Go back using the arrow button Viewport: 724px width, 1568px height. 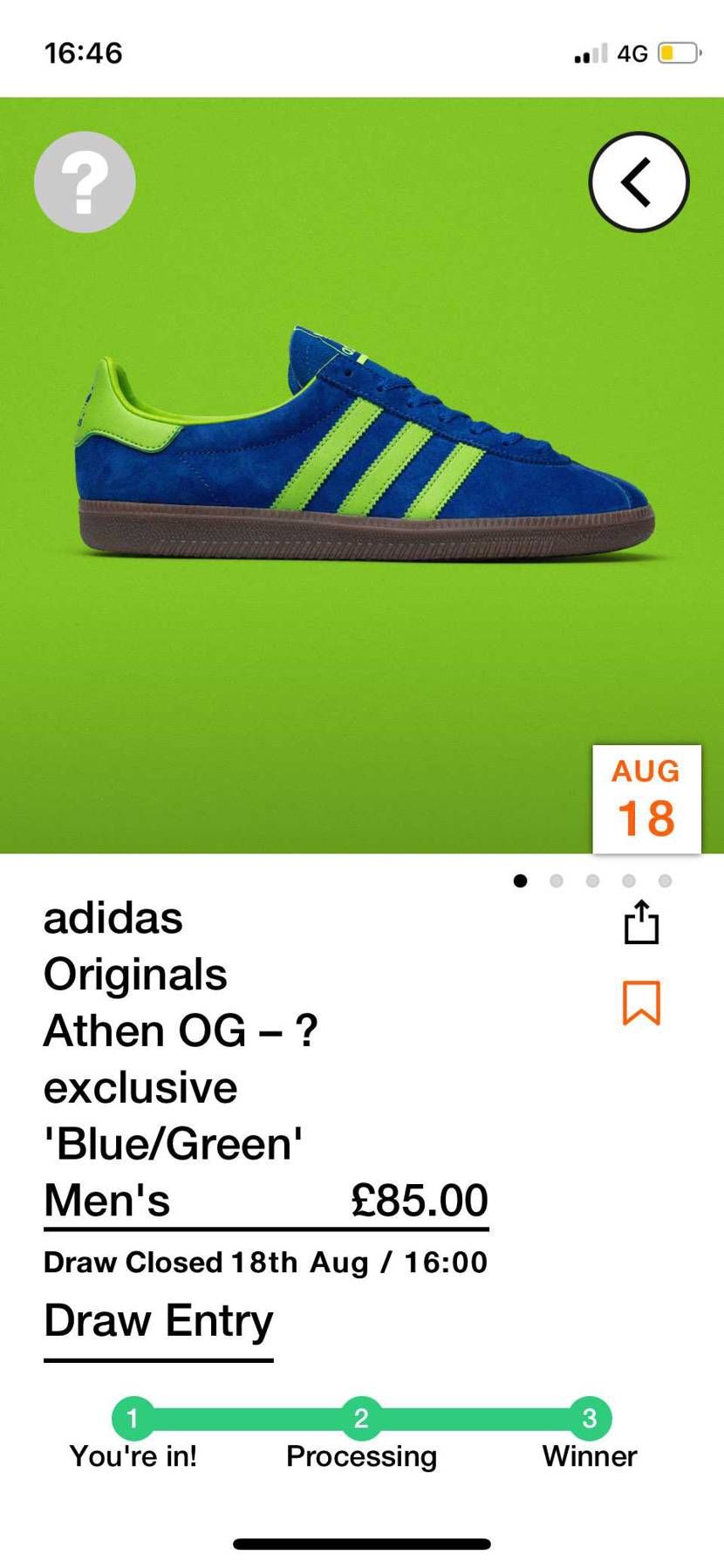[639, 181]
